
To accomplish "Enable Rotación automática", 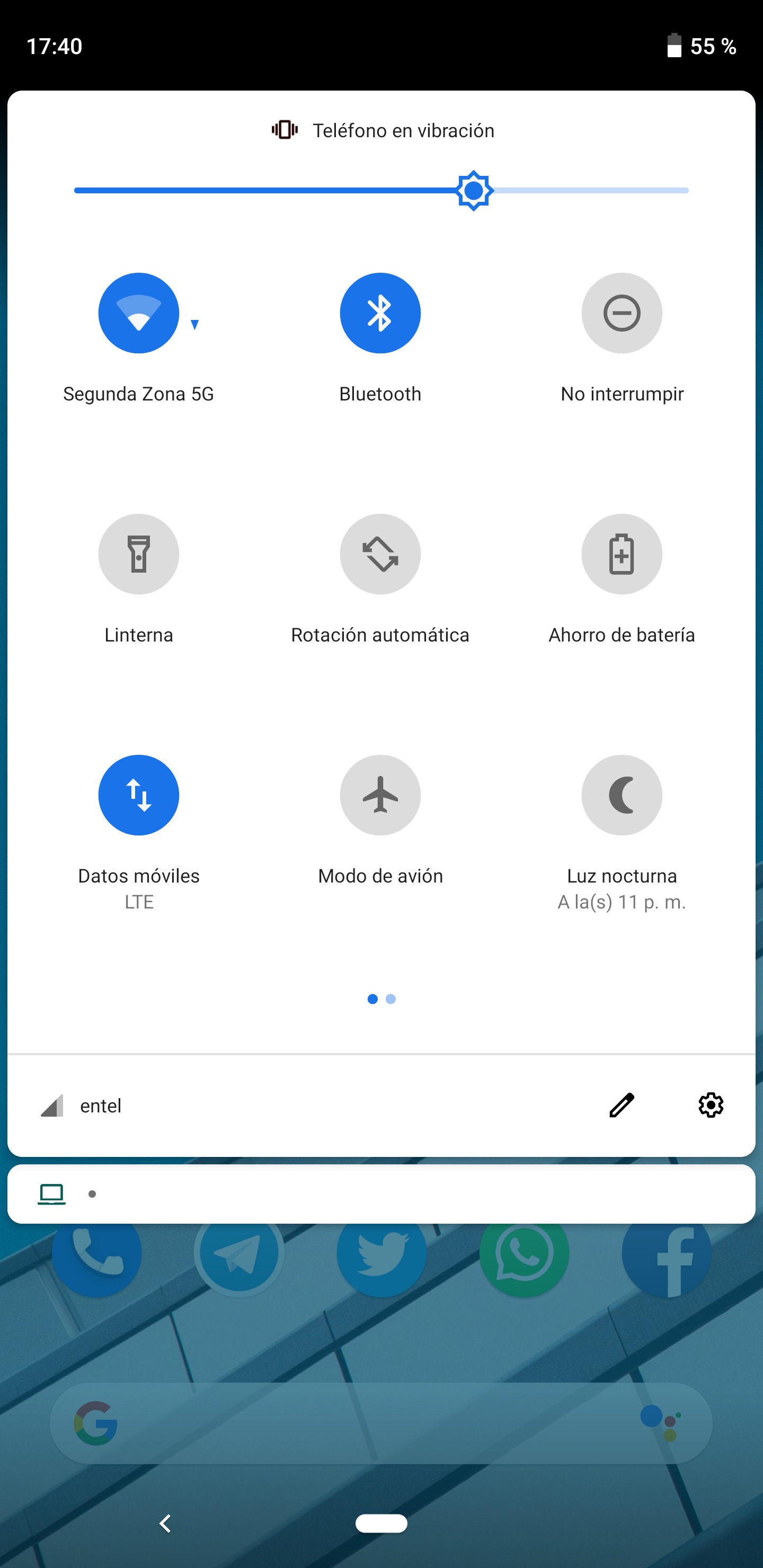I will click(x=380, y=554).
